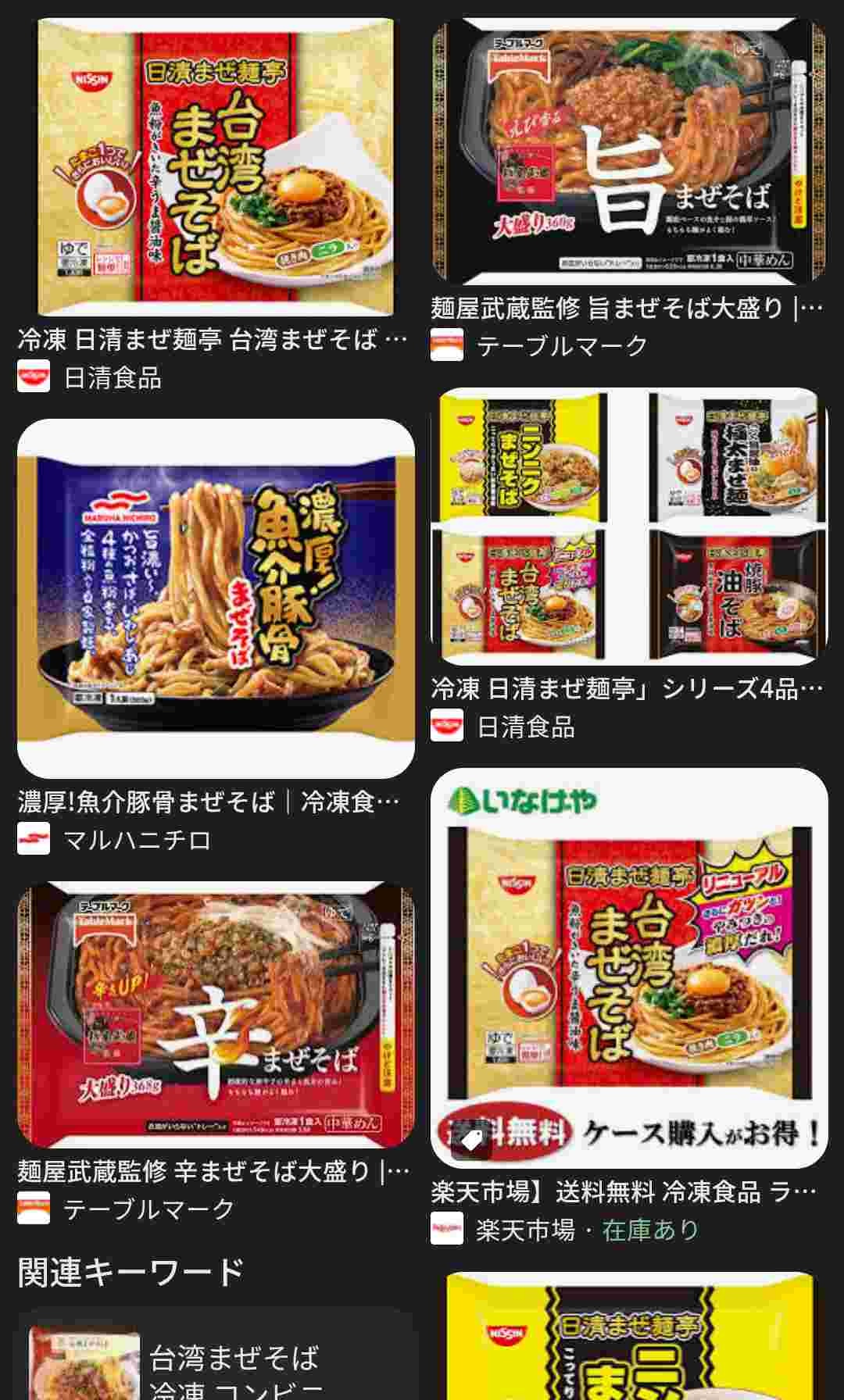Open the 日清まぜ麺亭 シリーズ4品 result
The height and width of the screenshot is (1400, 844).
click(629, 525)
